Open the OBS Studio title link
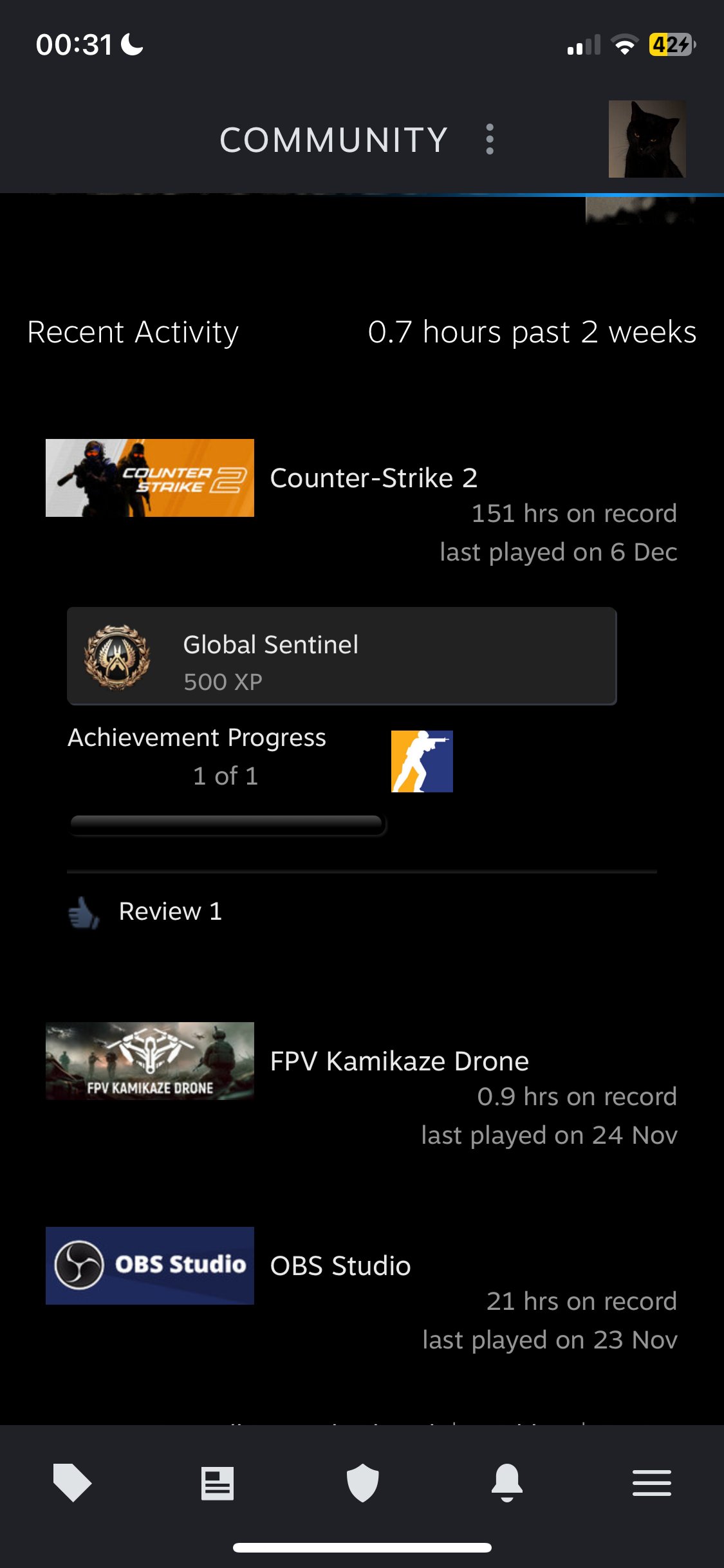The height and width of the screenshot is (1568, 724). (x=340, y=1266)
